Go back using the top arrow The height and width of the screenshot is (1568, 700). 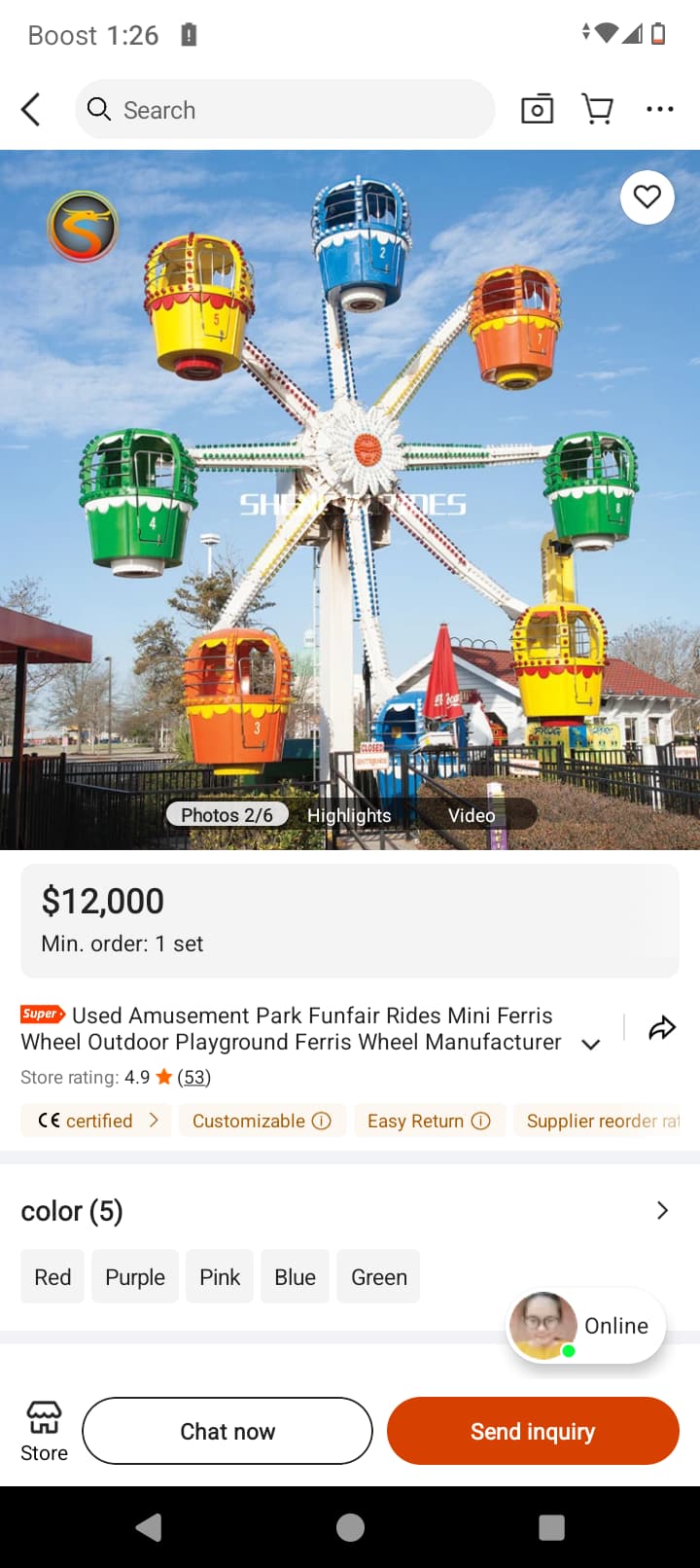click(x=31, y=110)
